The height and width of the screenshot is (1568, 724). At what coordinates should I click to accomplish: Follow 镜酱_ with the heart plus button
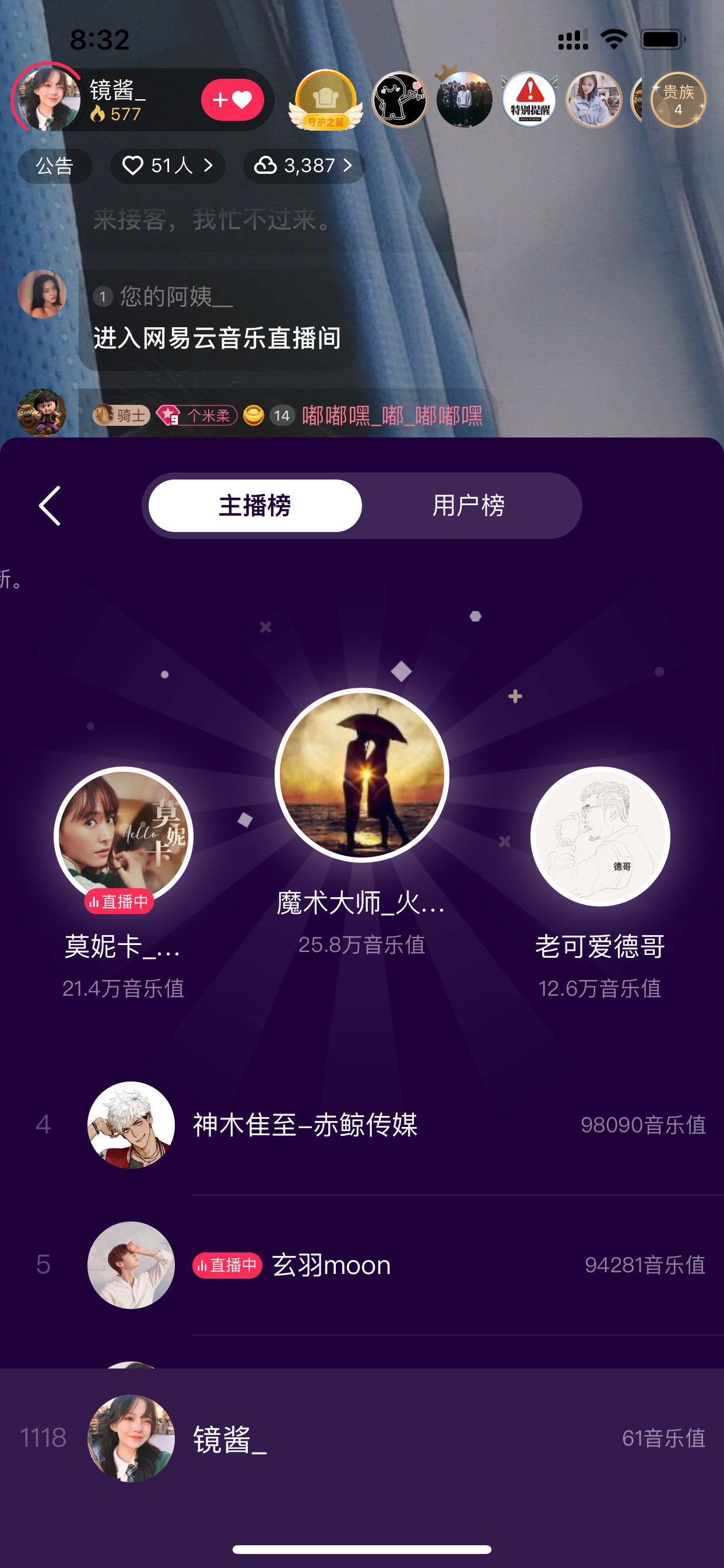233,100
